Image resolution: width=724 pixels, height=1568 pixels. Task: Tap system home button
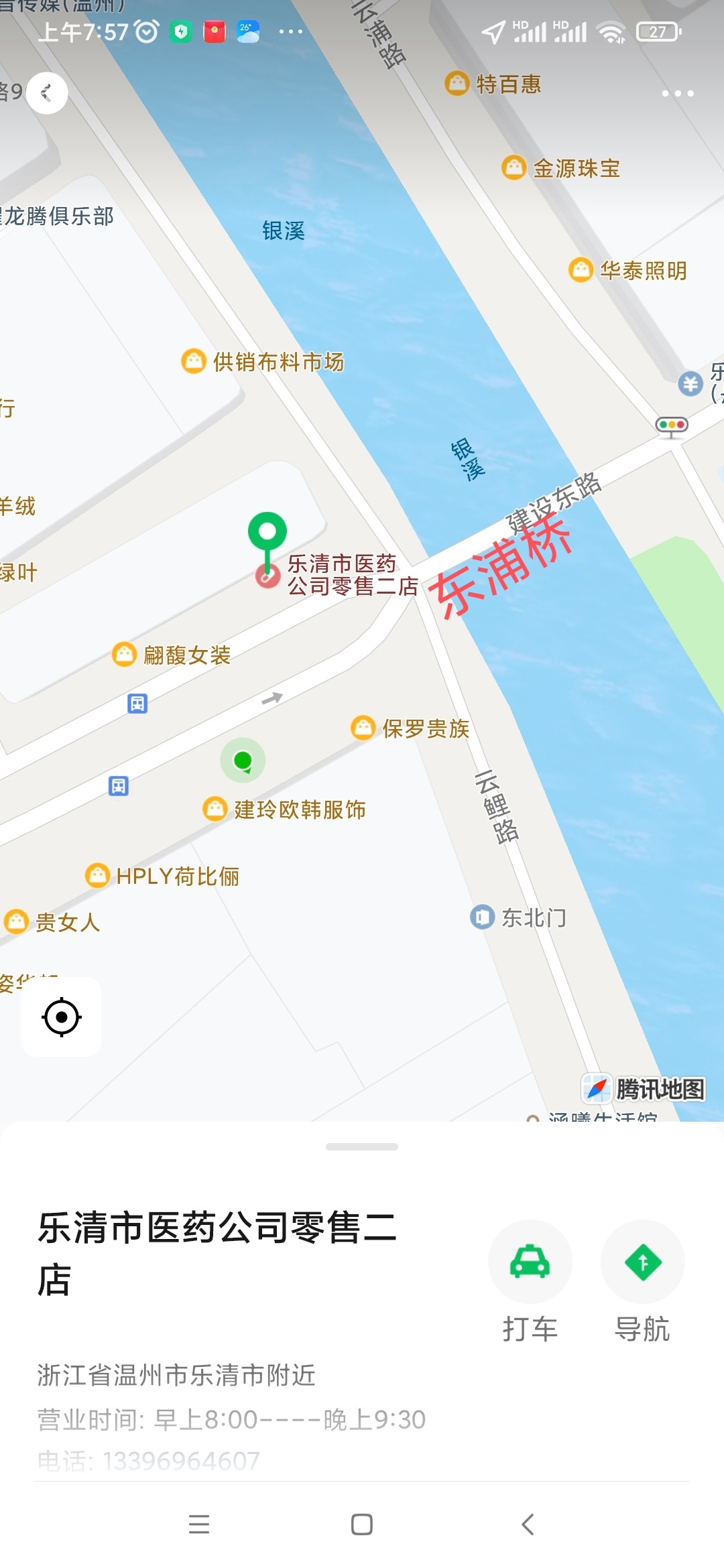click(x=362, y=1524)
